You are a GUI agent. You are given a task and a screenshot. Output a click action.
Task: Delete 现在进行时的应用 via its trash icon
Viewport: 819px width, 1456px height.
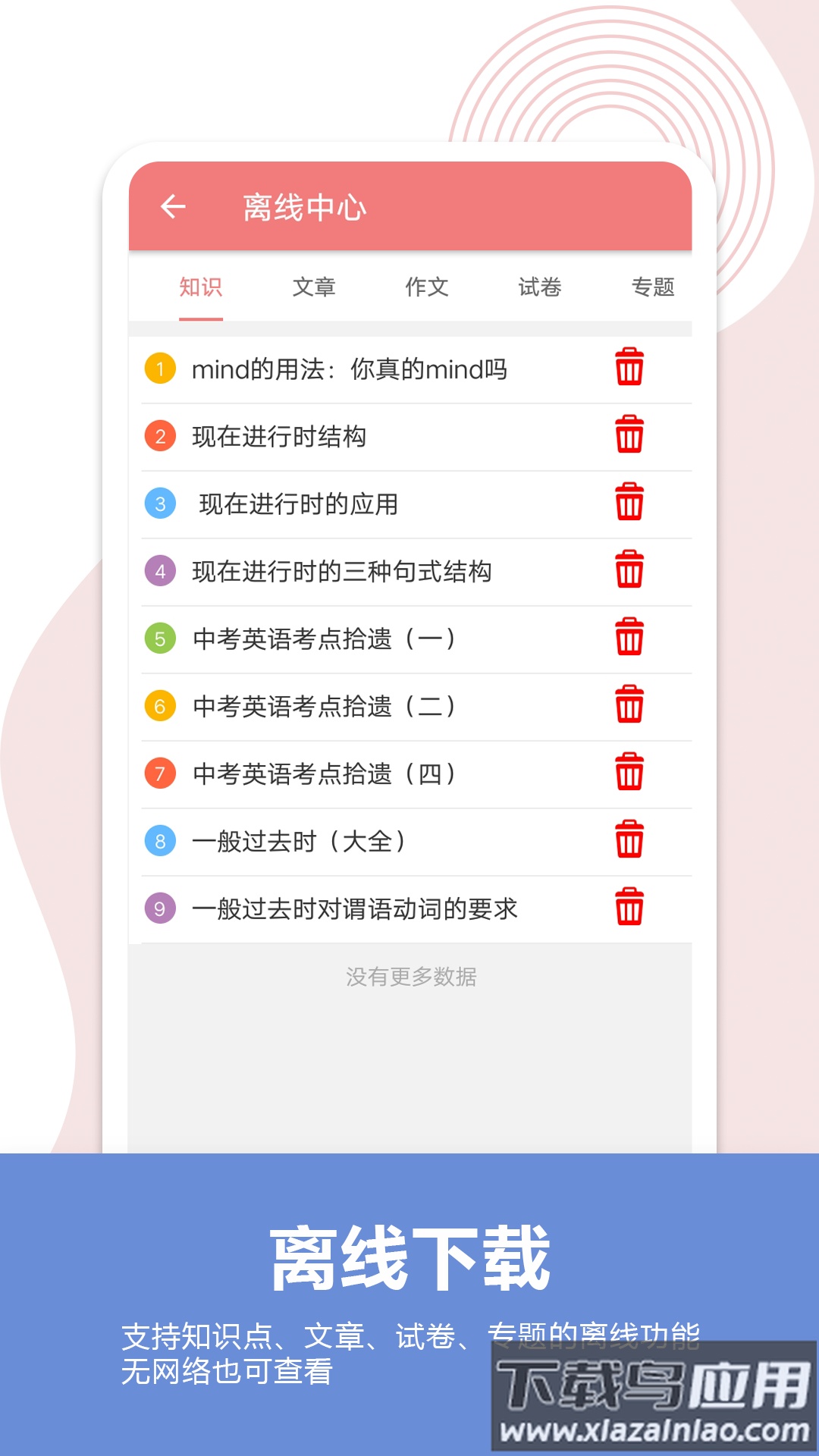click(630, 504)
